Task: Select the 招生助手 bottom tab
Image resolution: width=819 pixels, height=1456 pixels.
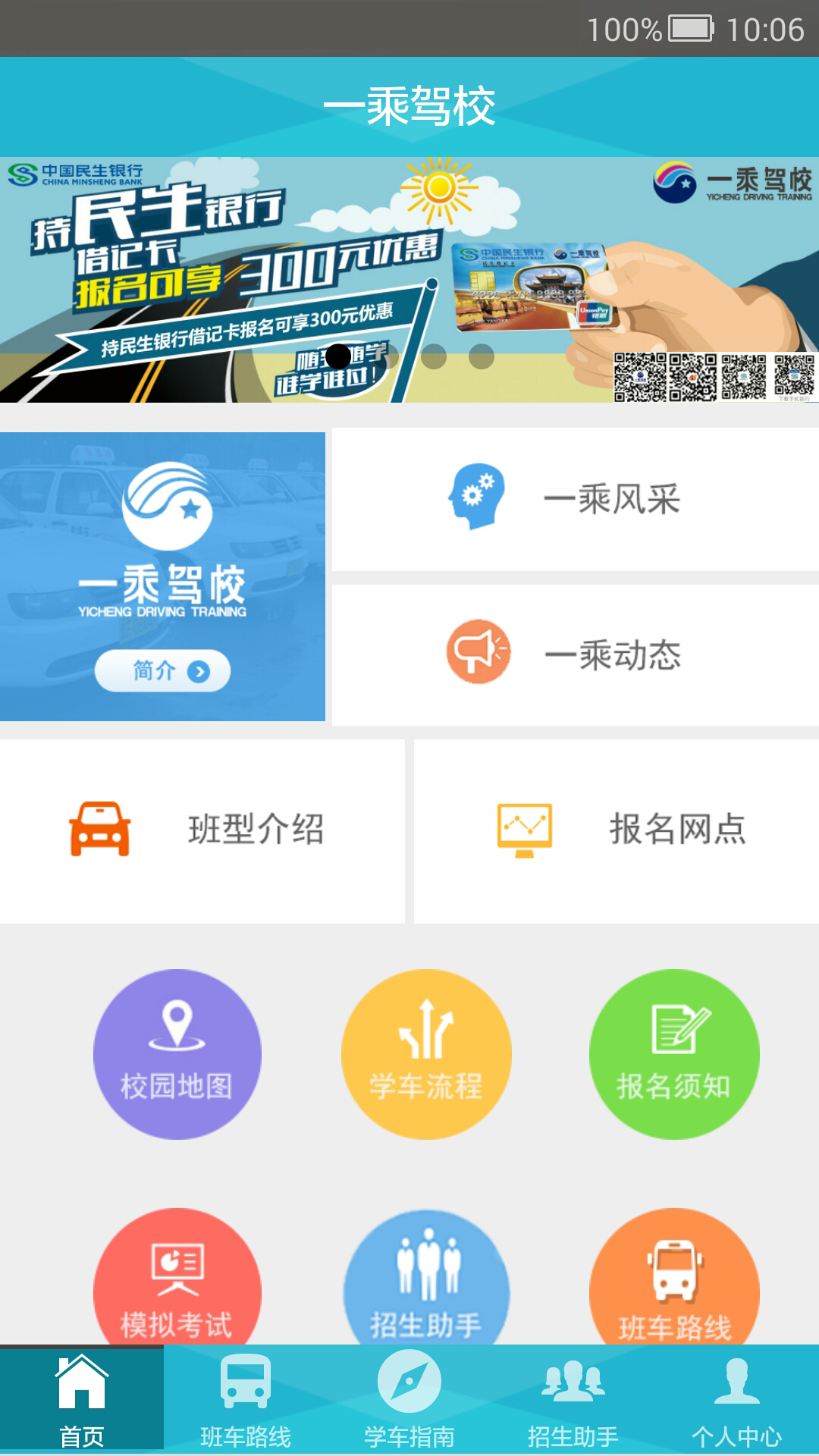Action: pyautogui.click(x=573, y=1399)
